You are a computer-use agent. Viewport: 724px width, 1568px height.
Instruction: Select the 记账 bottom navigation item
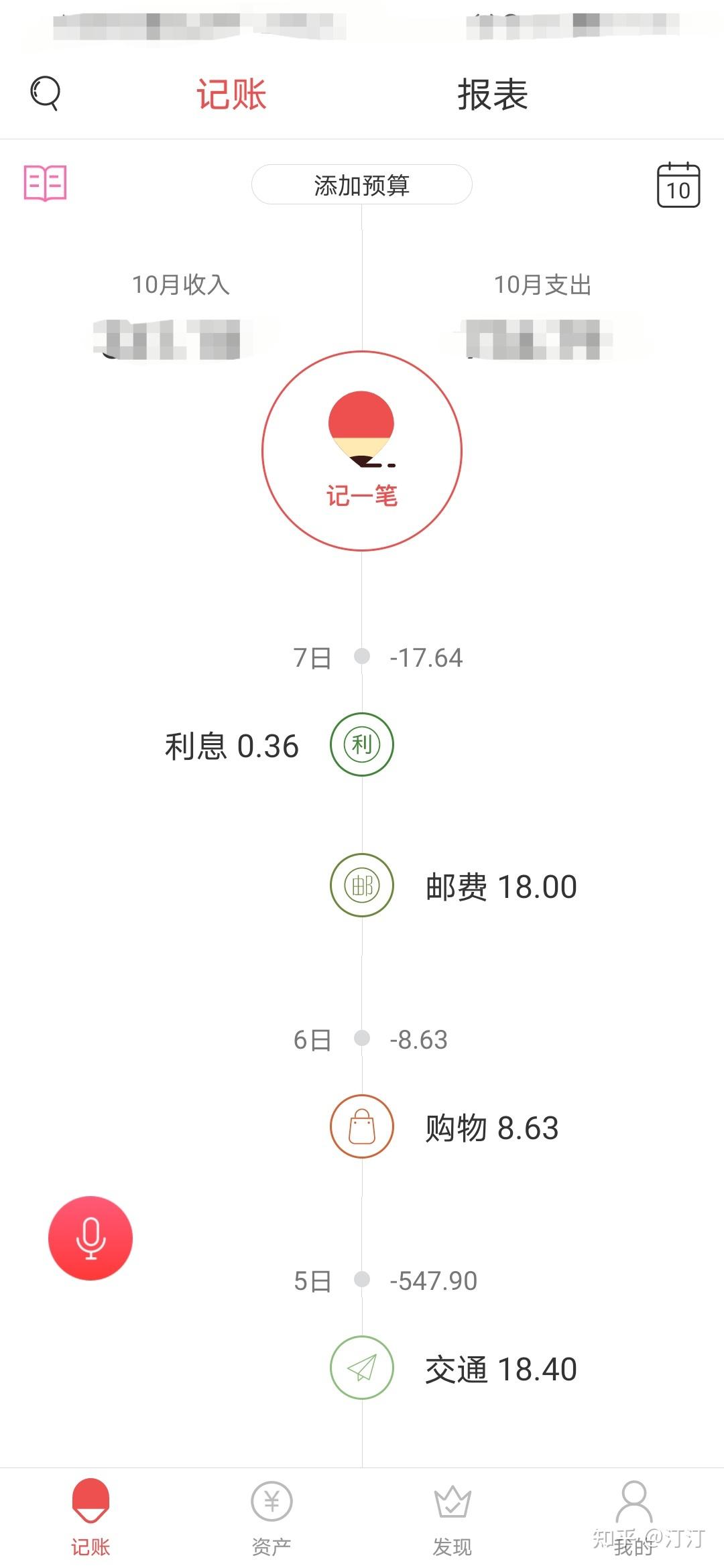point(90,1518)
